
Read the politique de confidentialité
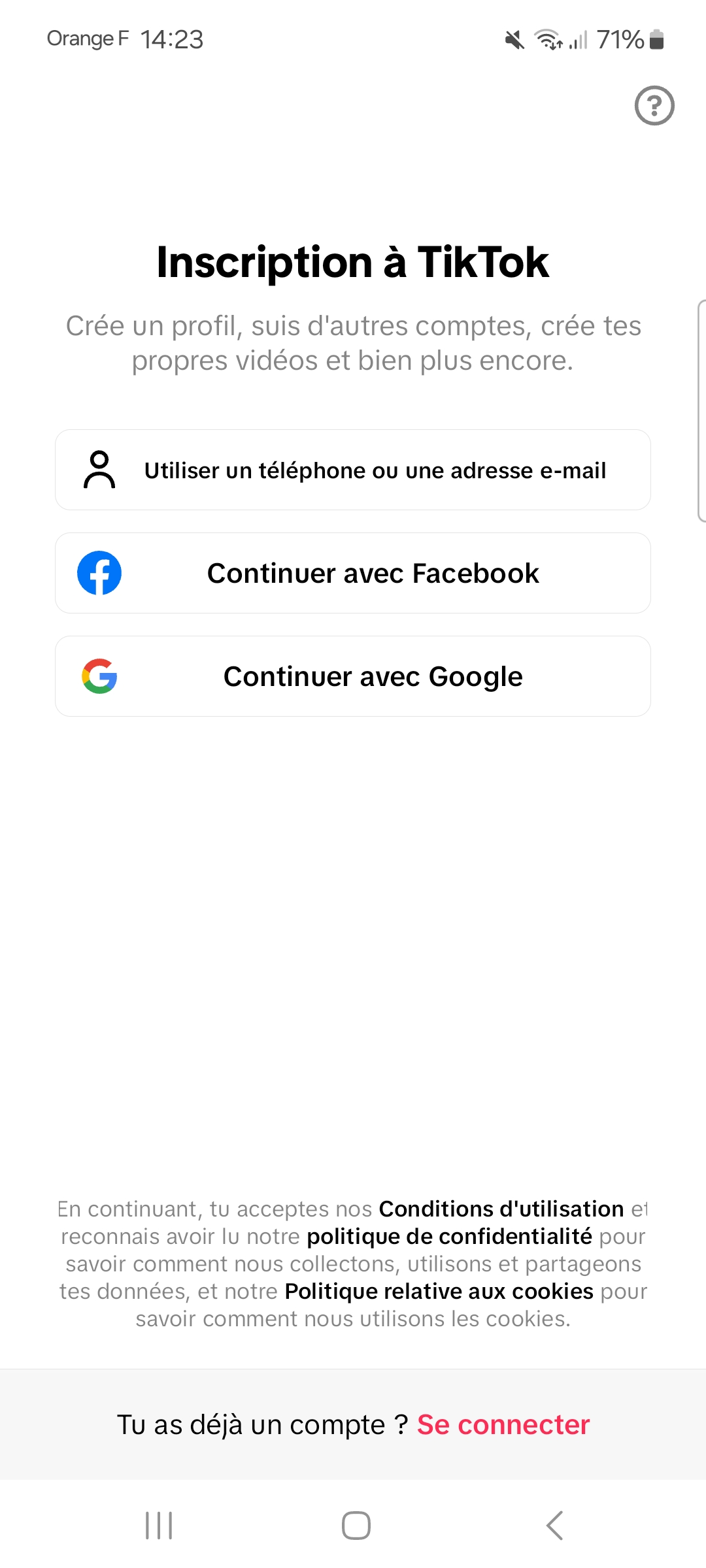pyautogui.click(x=449, y=1236)
